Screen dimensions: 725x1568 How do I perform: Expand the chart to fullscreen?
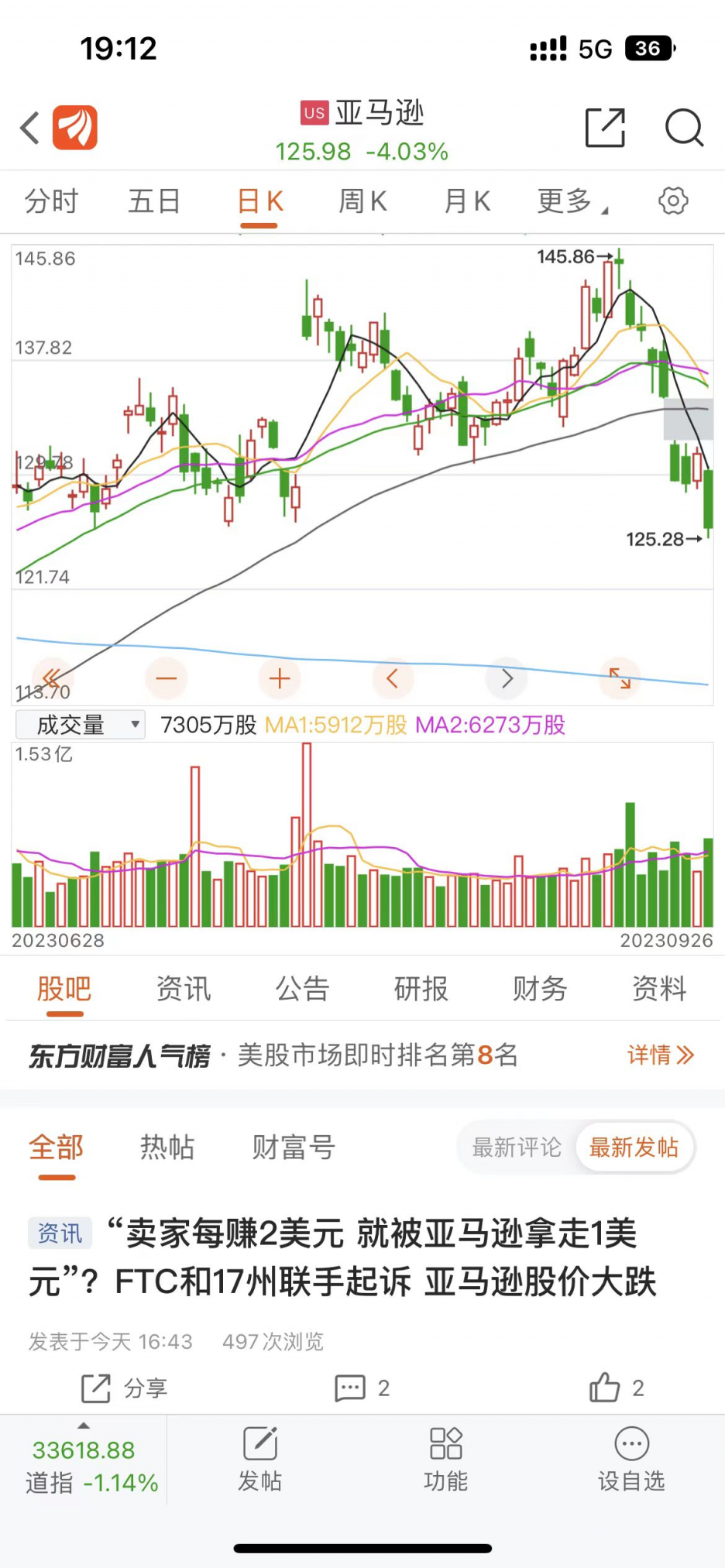tap(620, 678)
